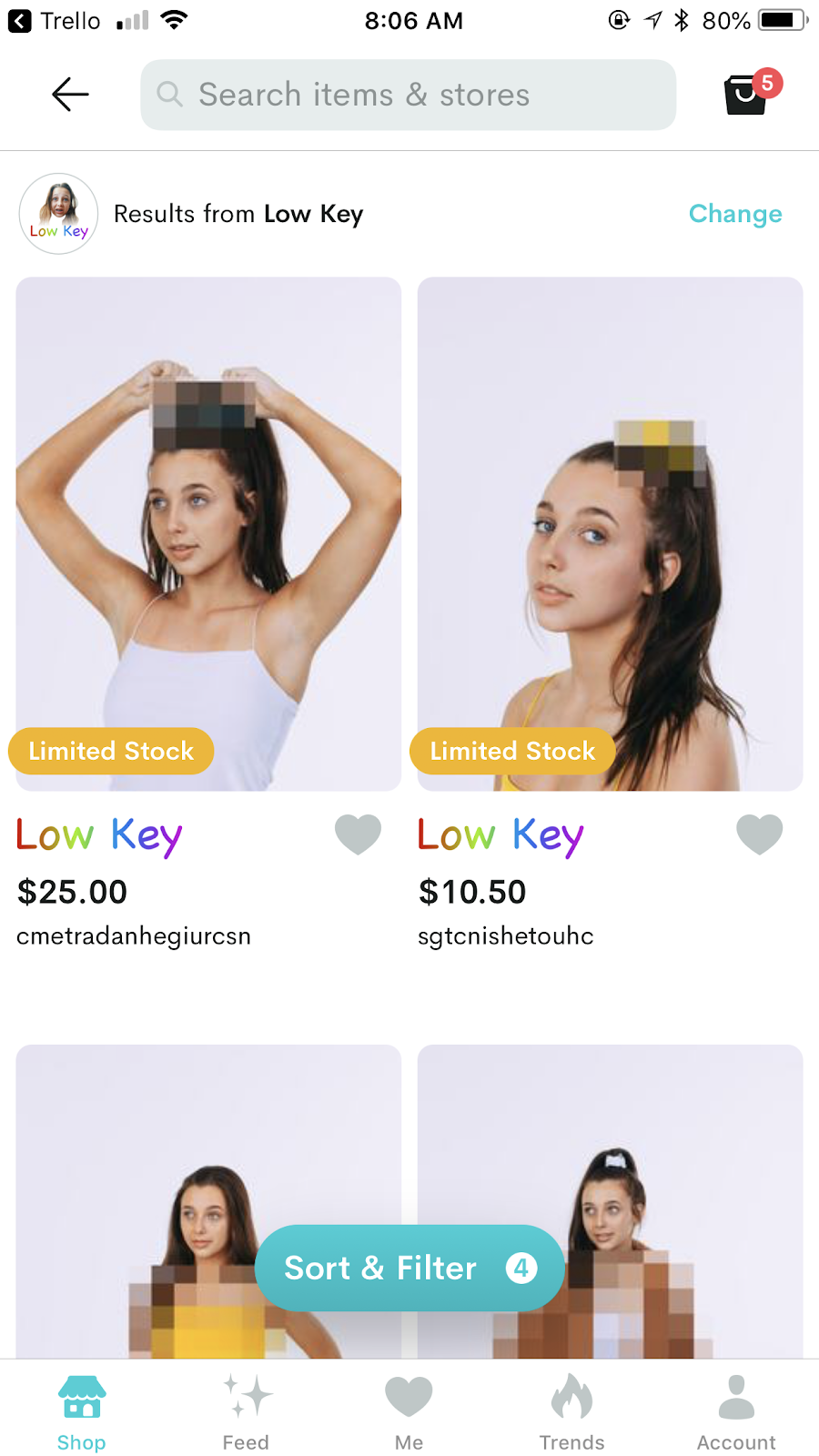This screenshot has width=819, height=1456.
Task: Switch to the Shop tab
Action: [82, 1412]
